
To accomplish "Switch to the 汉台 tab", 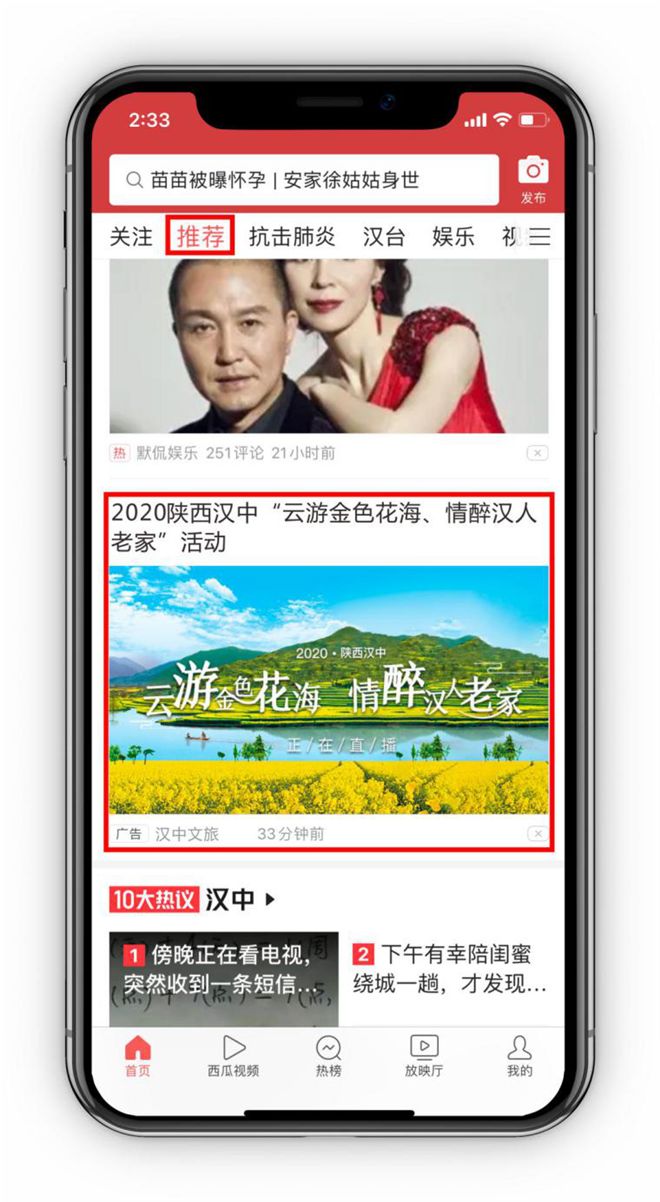I will pyautogui.click(x=384, y=237).
